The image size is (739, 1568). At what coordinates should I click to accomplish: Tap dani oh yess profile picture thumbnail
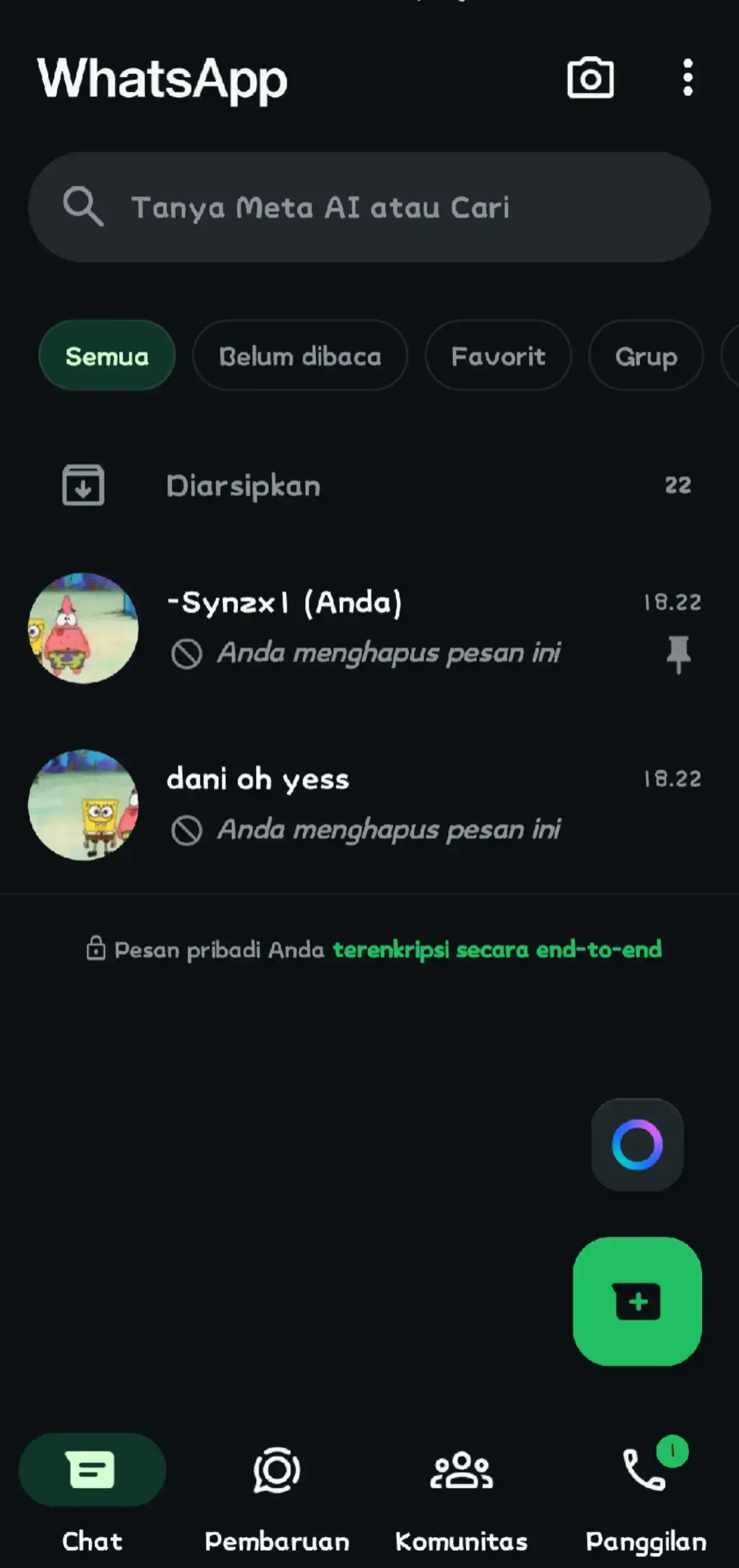point(83,805)
